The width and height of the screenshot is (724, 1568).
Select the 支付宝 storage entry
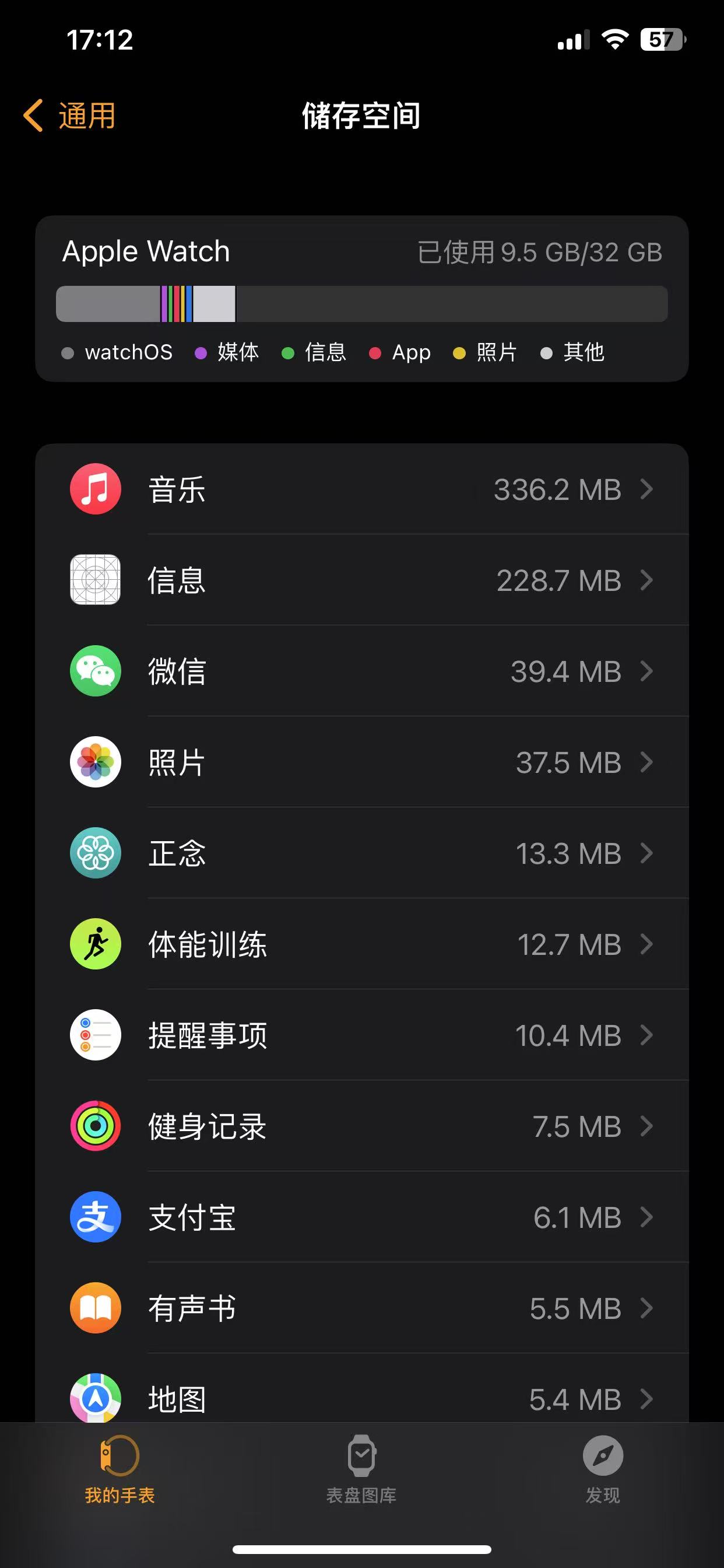click(361, 1217)
